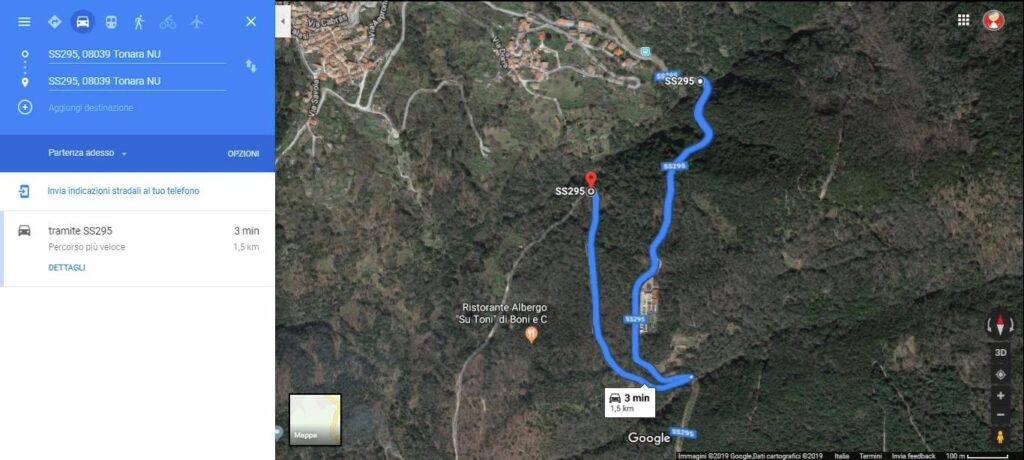The width and height of the screenshot is (1024, 460).
Task: Switch to flight mode option
Action: click(196, 21)
